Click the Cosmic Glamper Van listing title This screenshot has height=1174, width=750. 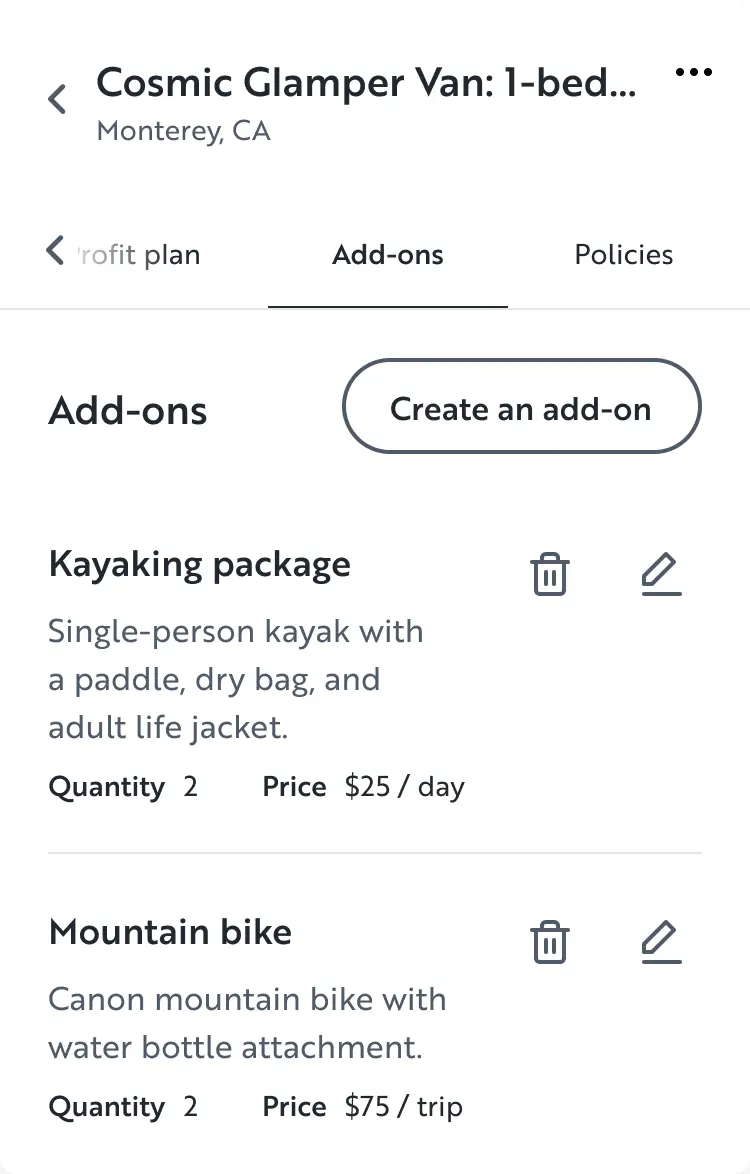(x=366, y=83)
